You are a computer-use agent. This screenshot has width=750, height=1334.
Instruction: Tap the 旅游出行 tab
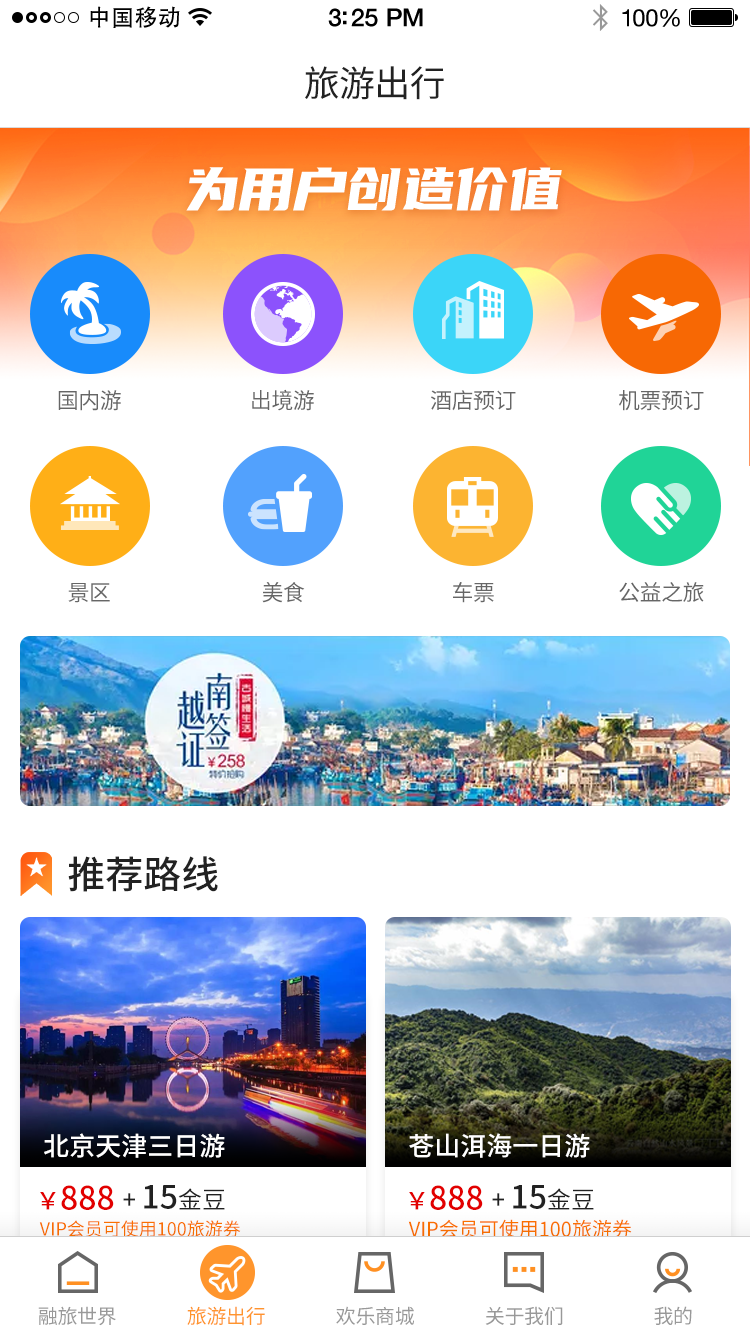227,1288
